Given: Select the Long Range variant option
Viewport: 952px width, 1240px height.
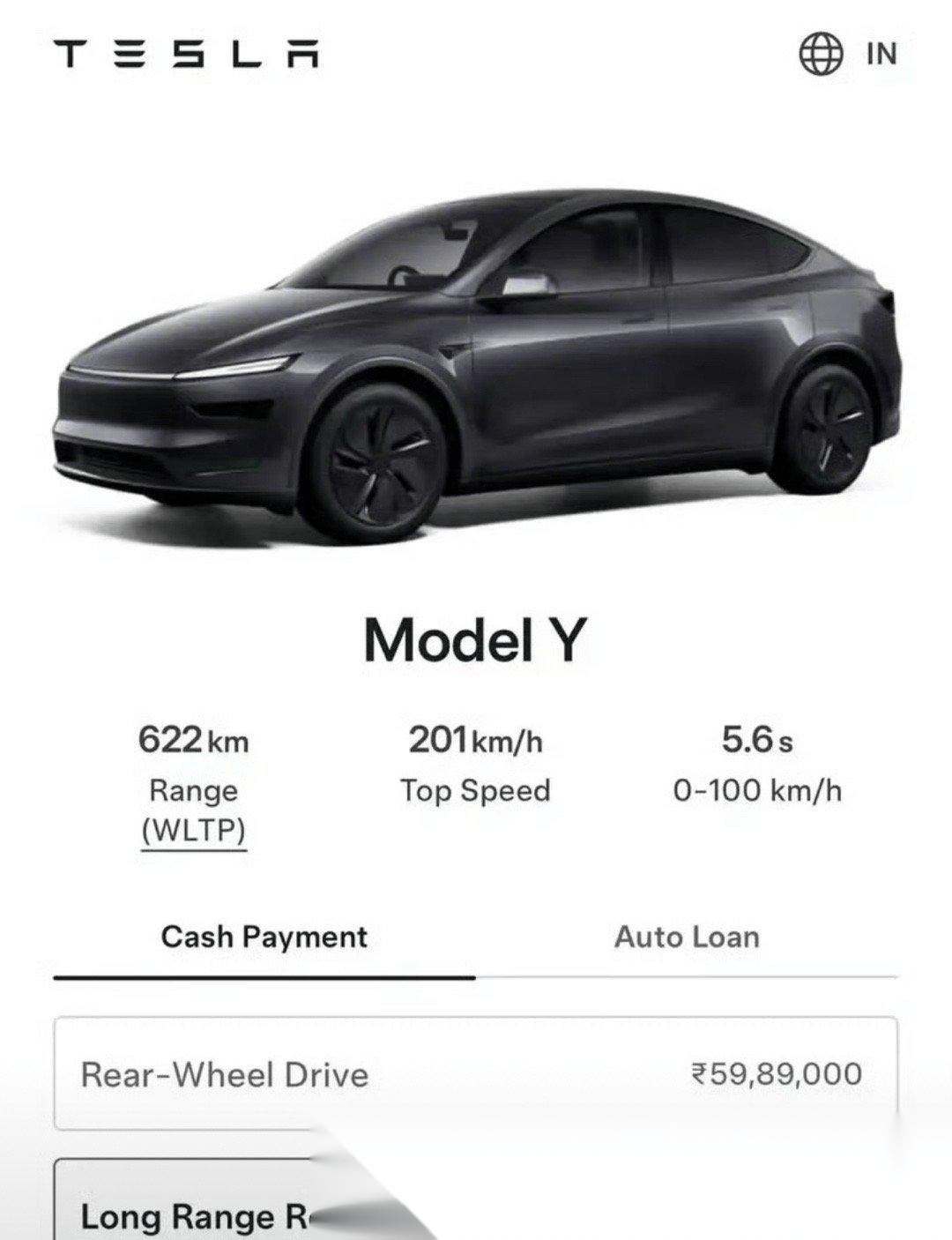Looking at the screenshot, I should (x=194, y=1215).
